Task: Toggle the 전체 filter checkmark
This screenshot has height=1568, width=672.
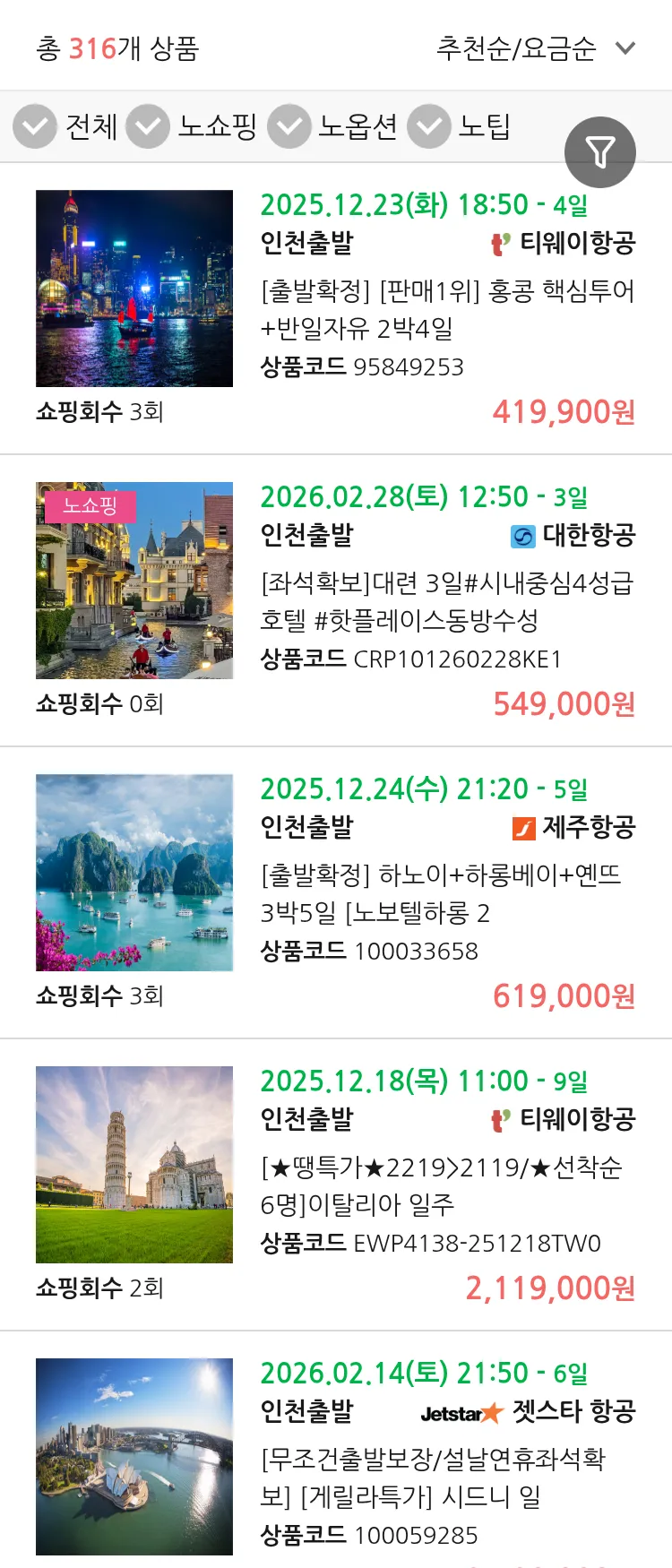Action: tap(34, 125)
